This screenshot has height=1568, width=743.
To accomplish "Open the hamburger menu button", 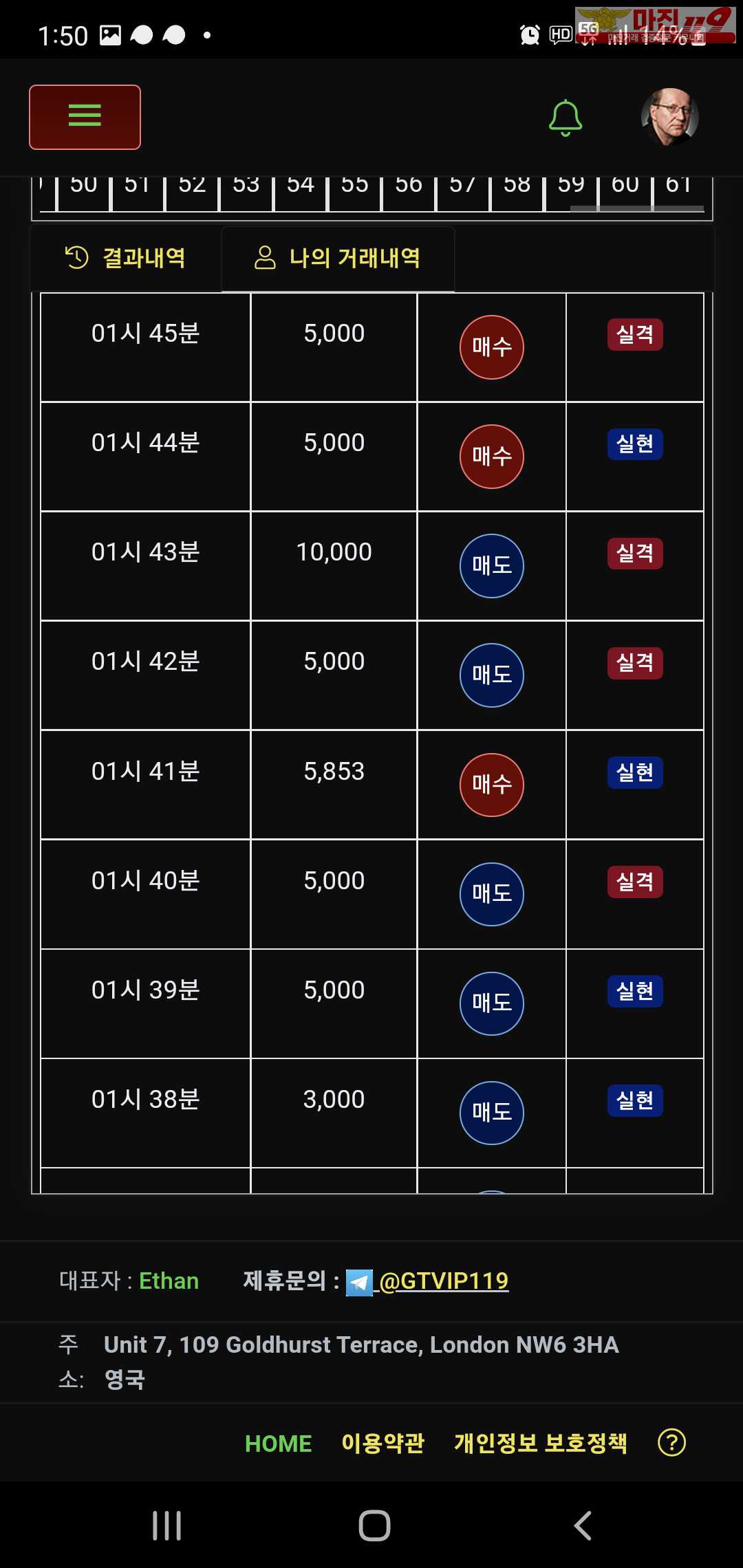I will [x=85, y=117].
